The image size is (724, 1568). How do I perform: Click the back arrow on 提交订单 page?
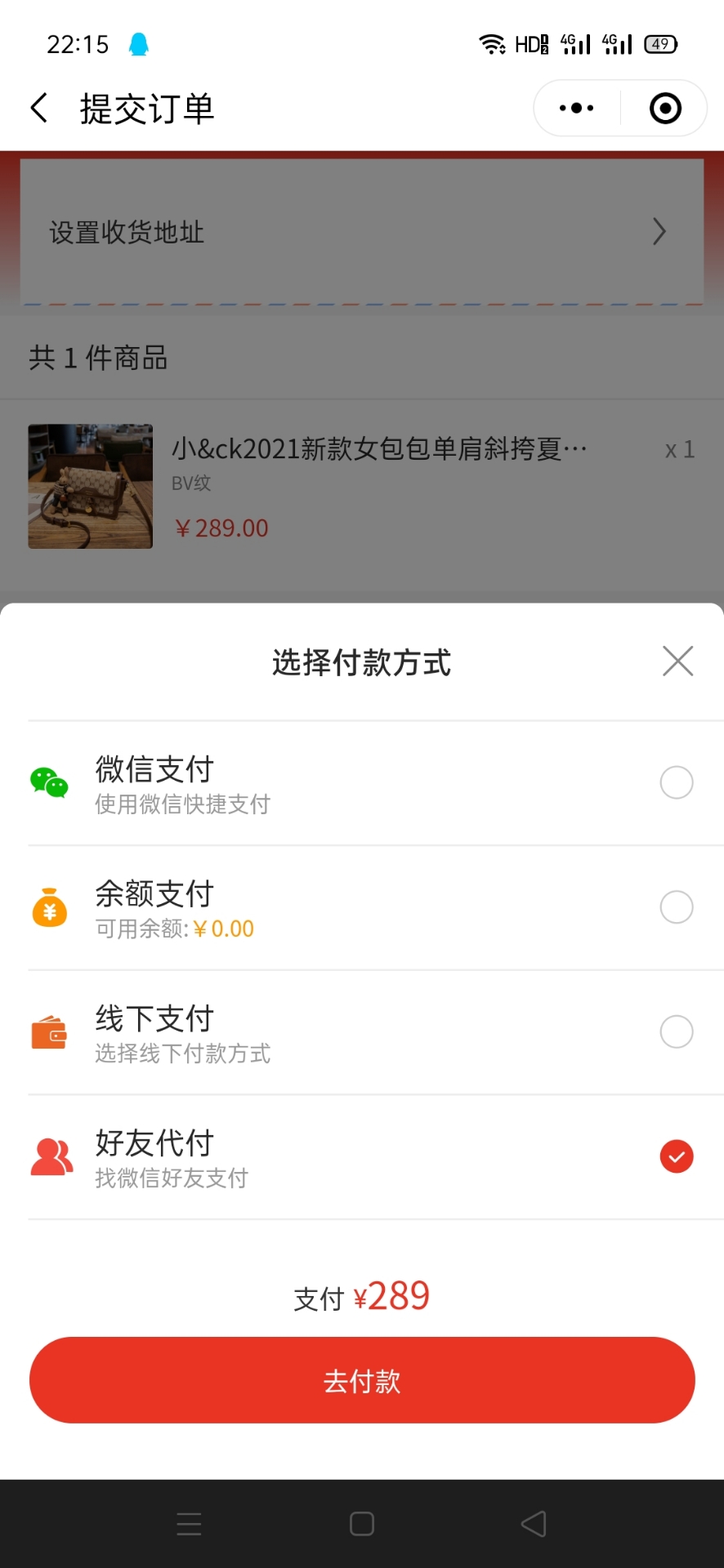click(38, 107)
